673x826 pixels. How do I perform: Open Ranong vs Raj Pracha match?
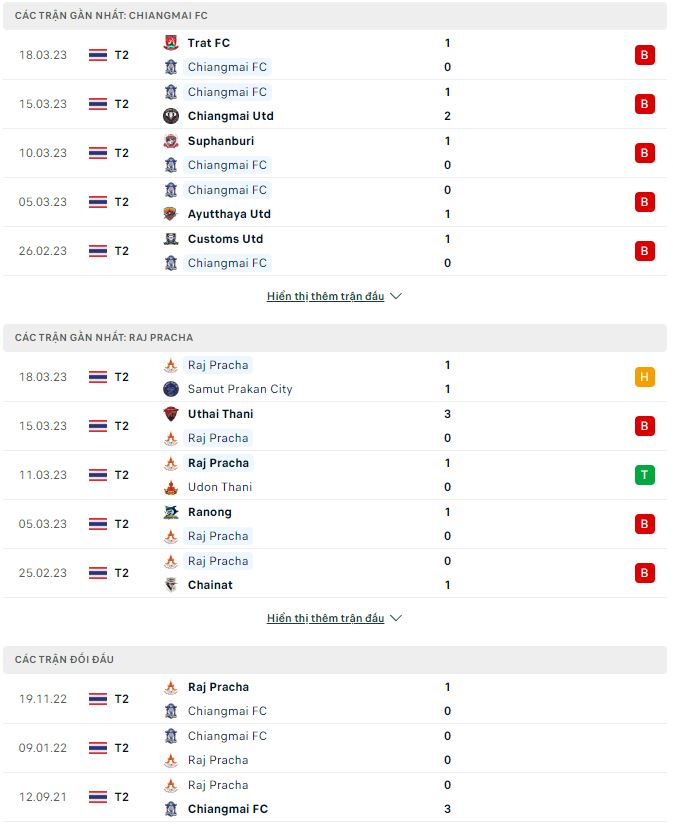pos(336,524)
